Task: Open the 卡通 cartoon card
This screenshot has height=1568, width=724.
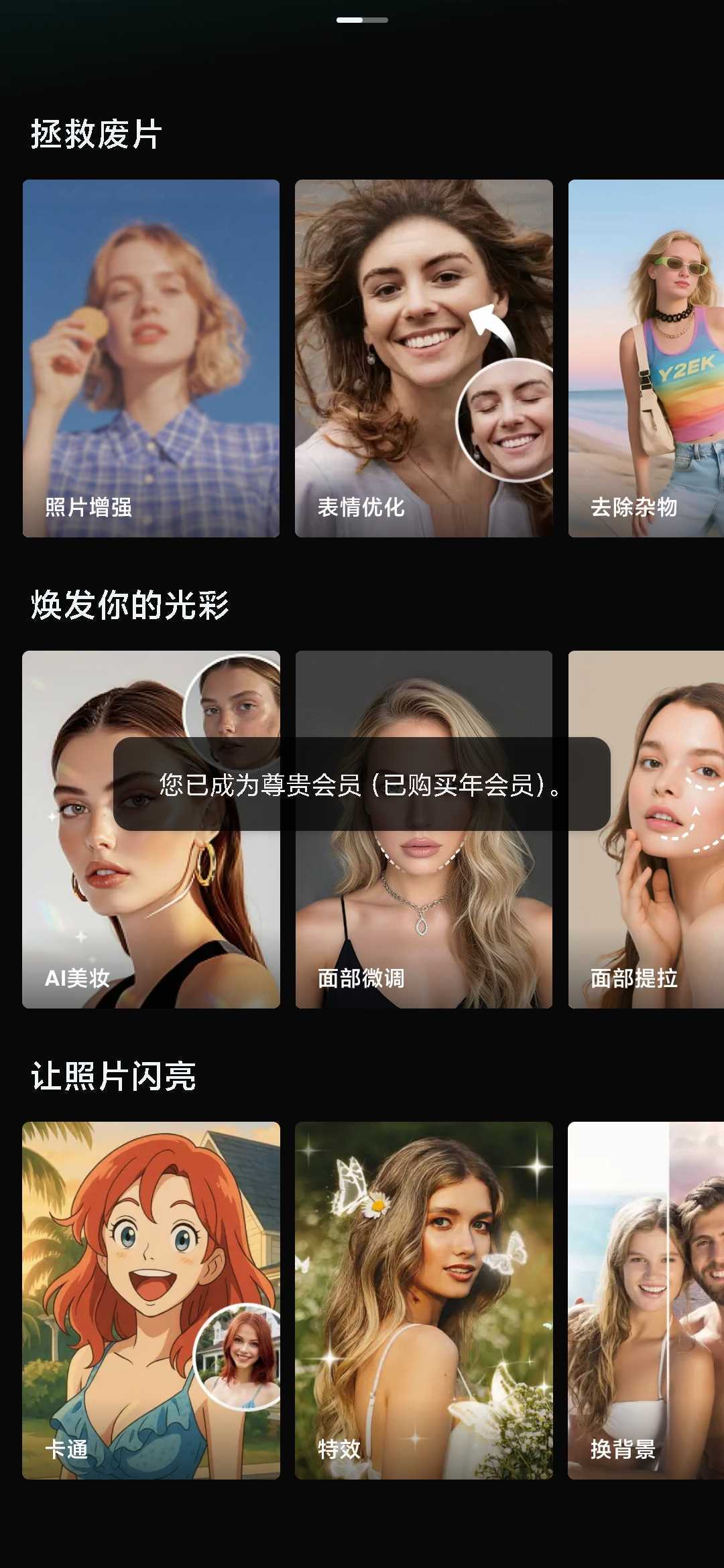Action: [151, 1300]
